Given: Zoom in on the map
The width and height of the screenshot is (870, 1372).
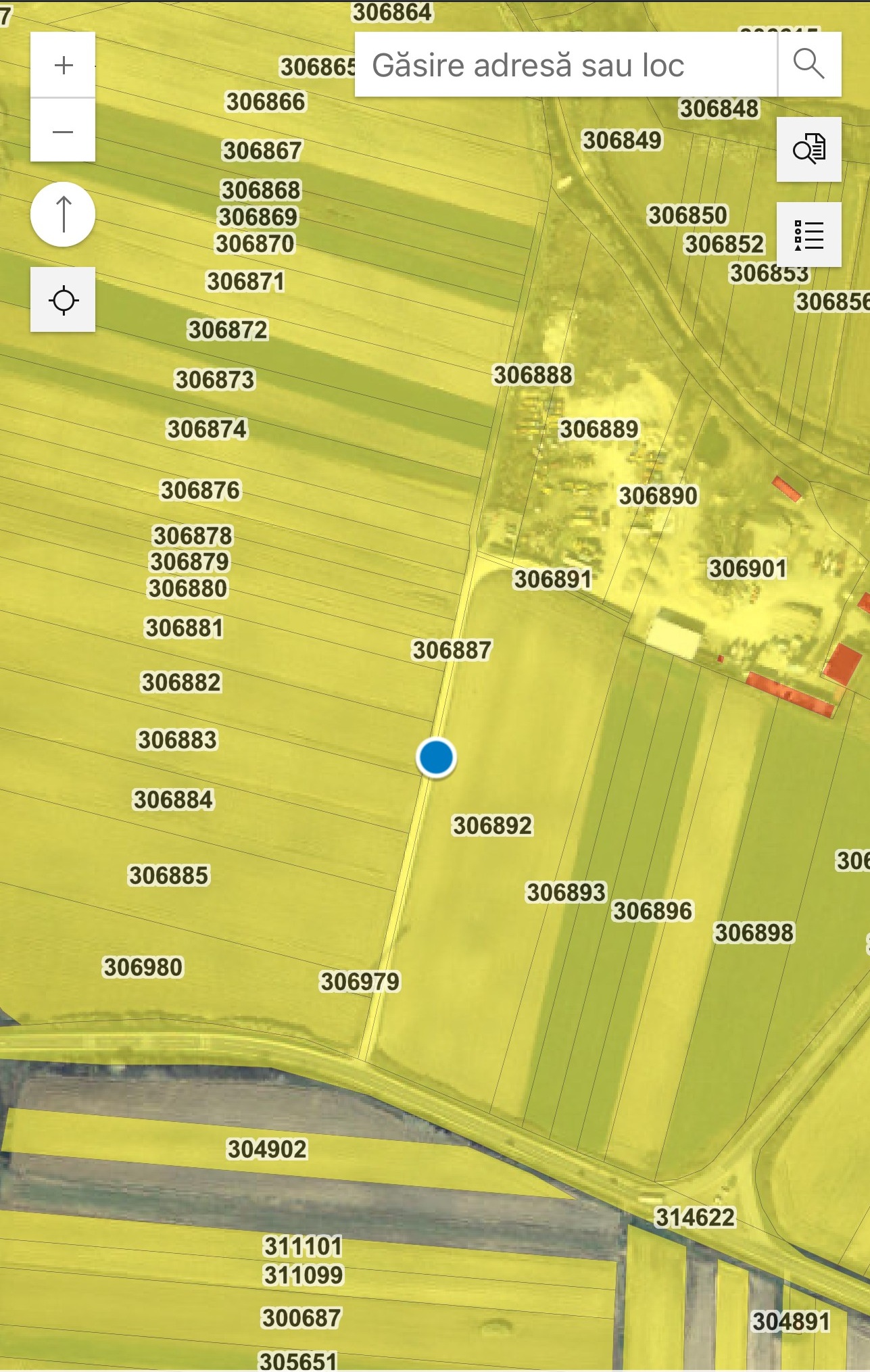Looking at the screenshot, I should point(63,65).
